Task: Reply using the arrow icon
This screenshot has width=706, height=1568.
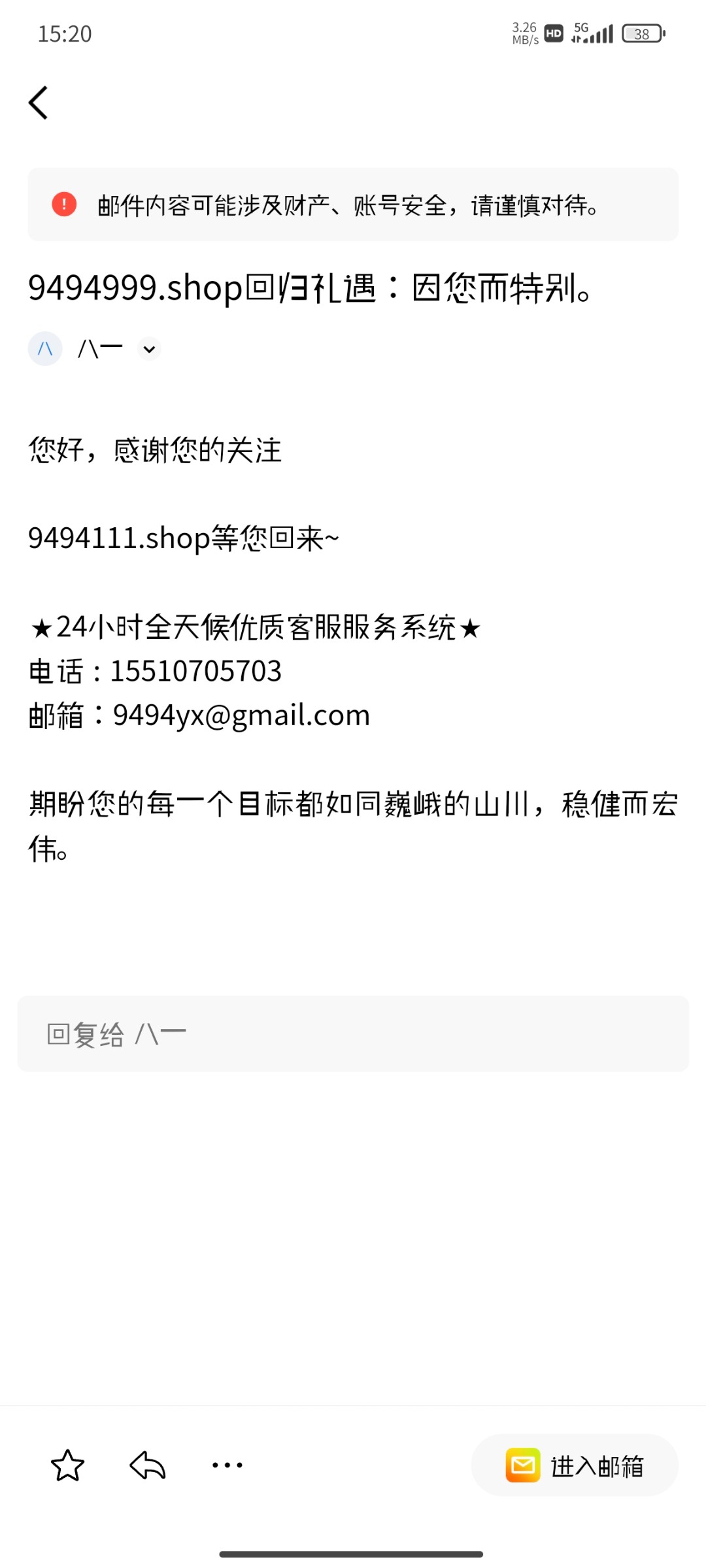Action: 148,1465
